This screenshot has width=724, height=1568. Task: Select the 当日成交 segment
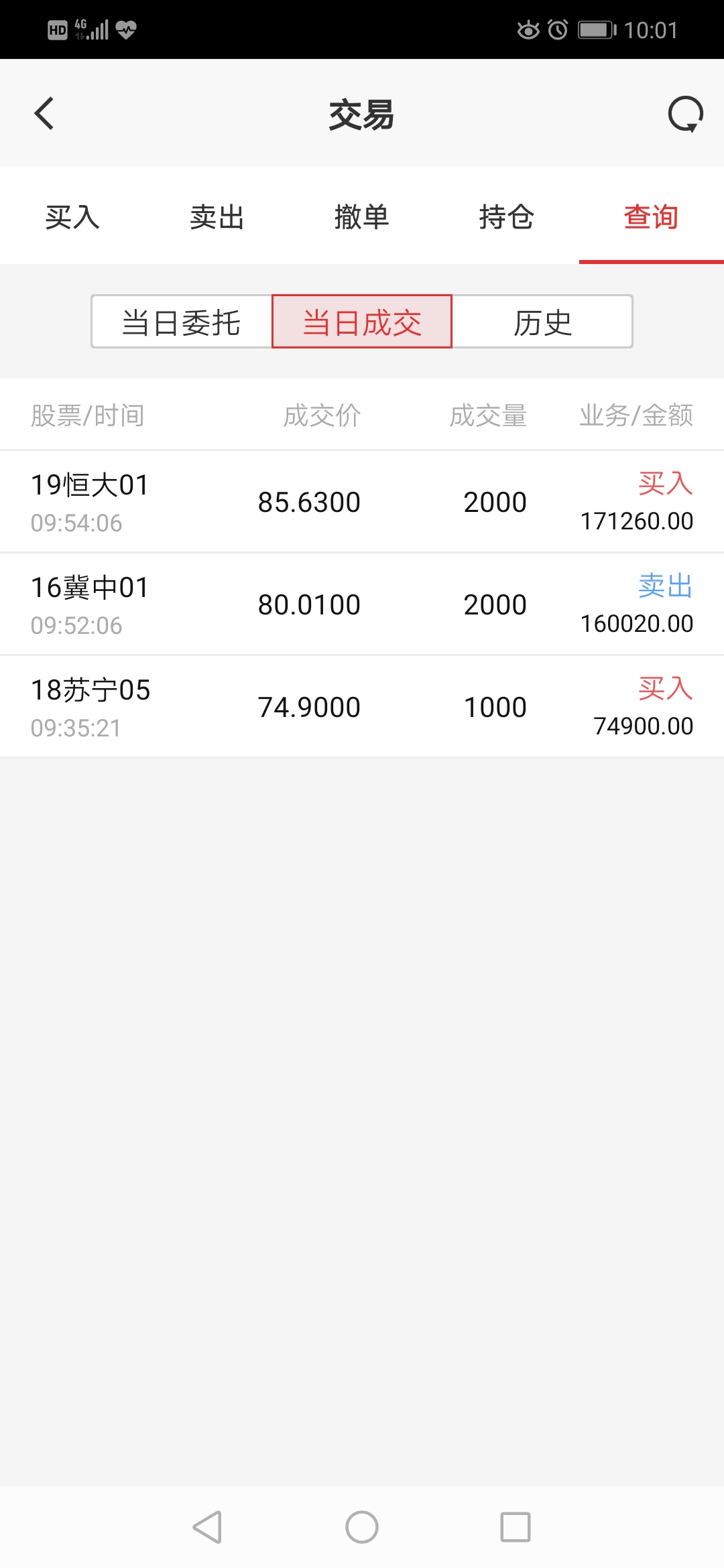coord(362,322)
